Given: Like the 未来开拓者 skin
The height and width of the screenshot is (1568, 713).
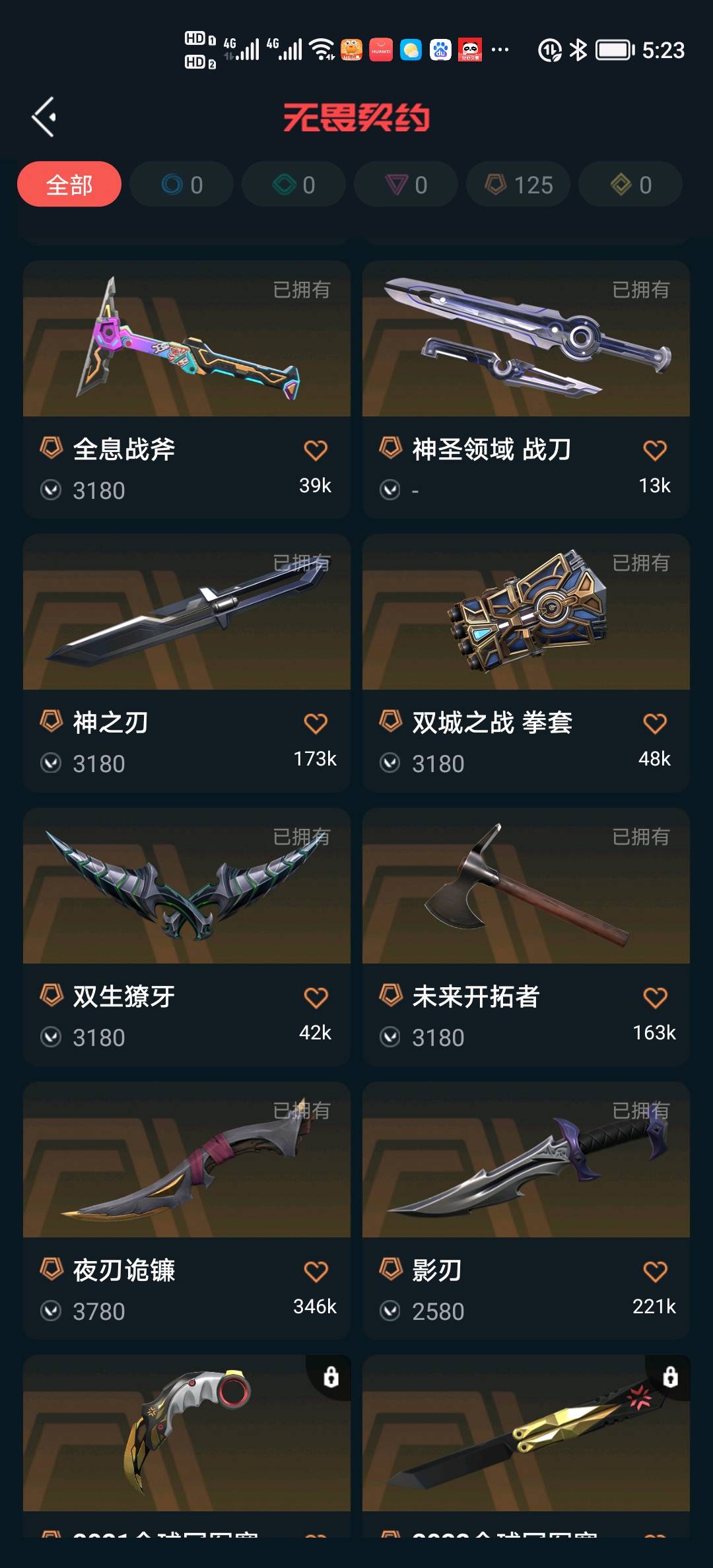Looking at the screenshot, I should [x=655, y=997].
